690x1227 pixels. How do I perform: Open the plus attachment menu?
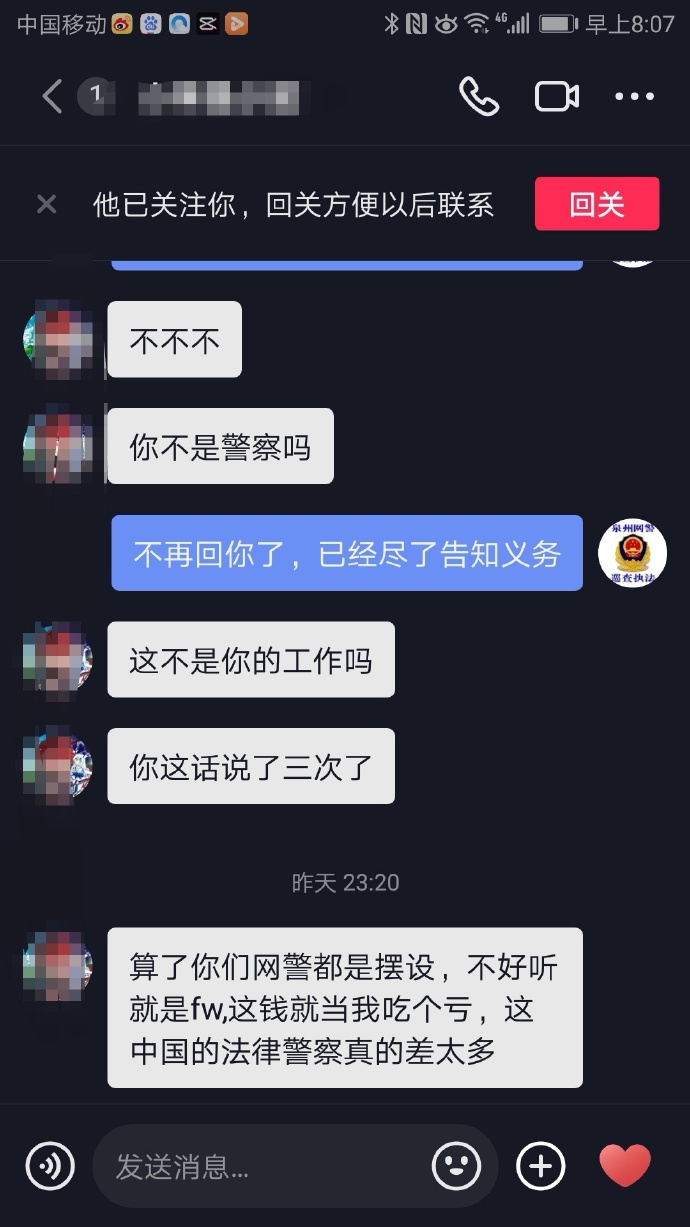[x=541, y=1166]
